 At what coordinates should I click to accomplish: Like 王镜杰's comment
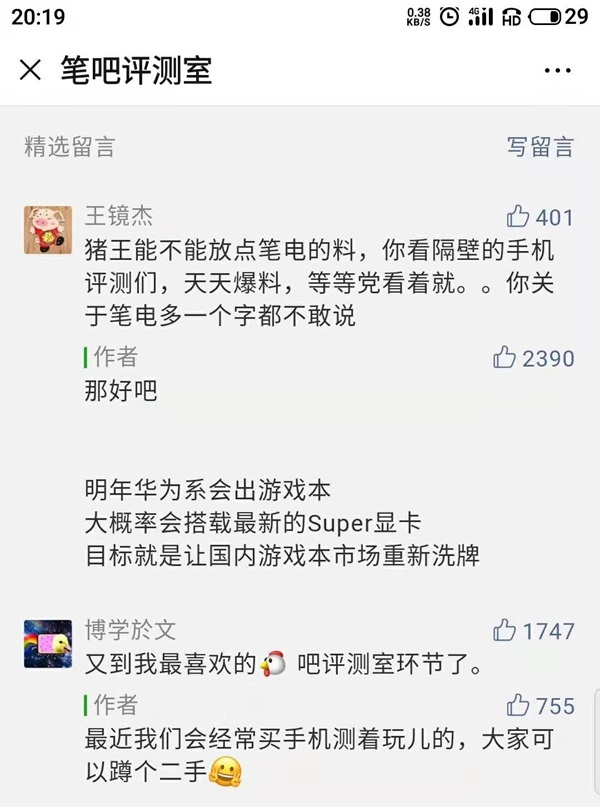pyautogui.click(x=518, y=217)
